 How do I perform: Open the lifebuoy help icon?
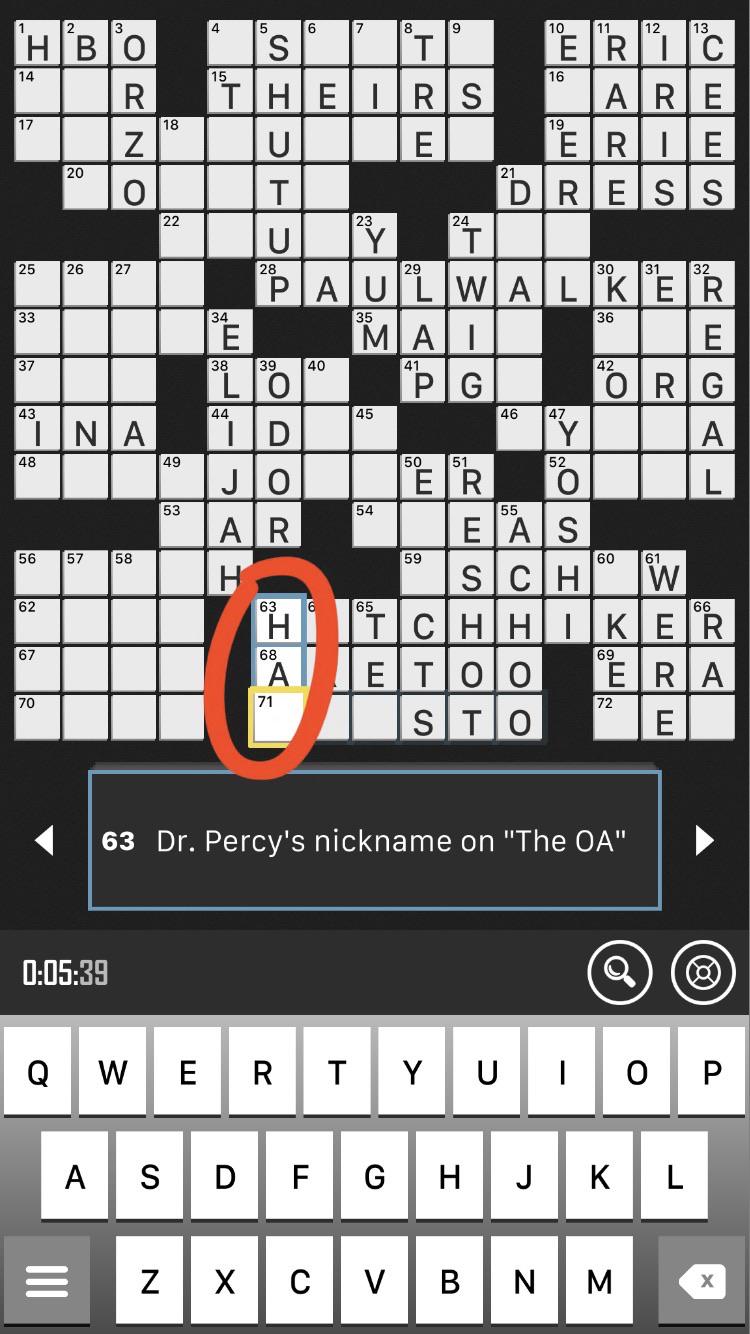(702, 971)
